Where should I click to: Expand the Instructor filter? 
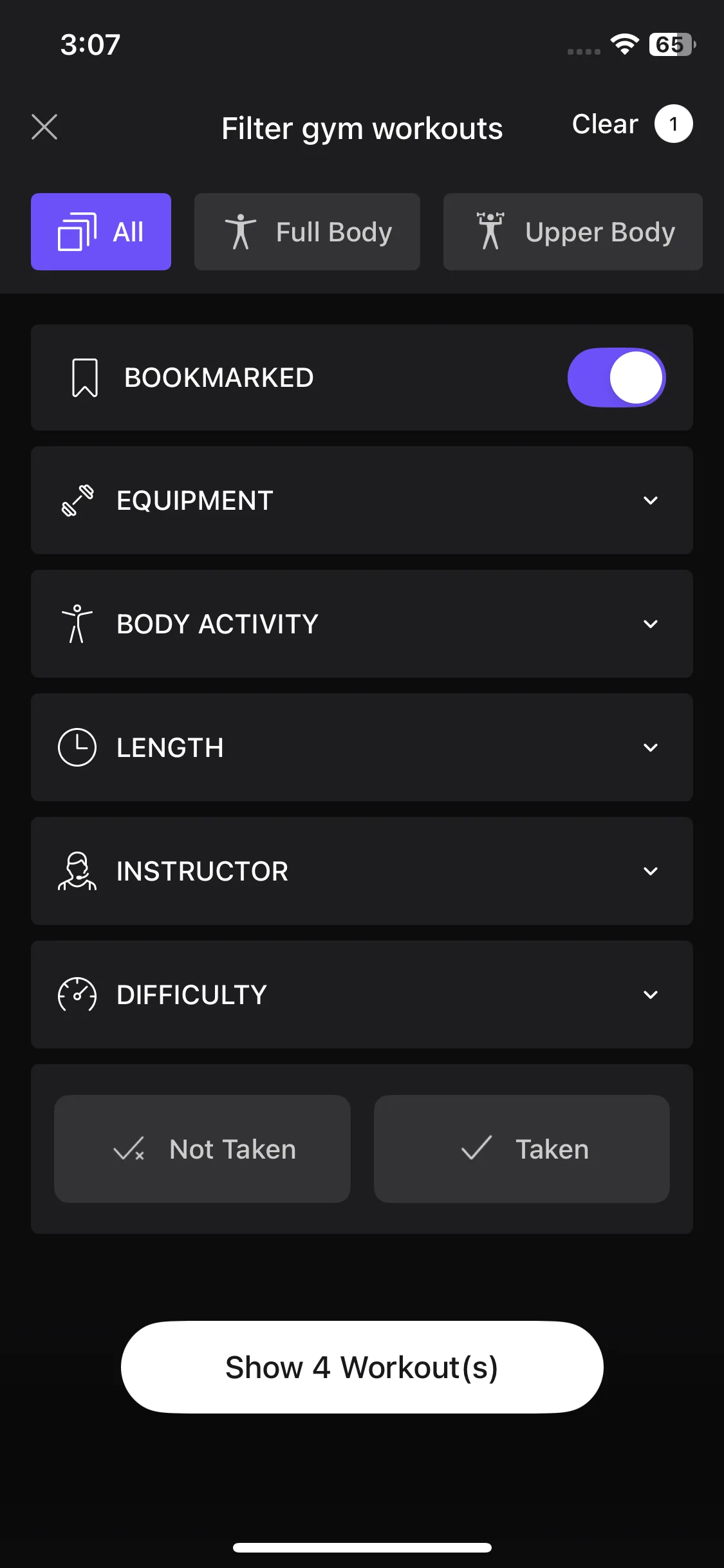[362, 871]
